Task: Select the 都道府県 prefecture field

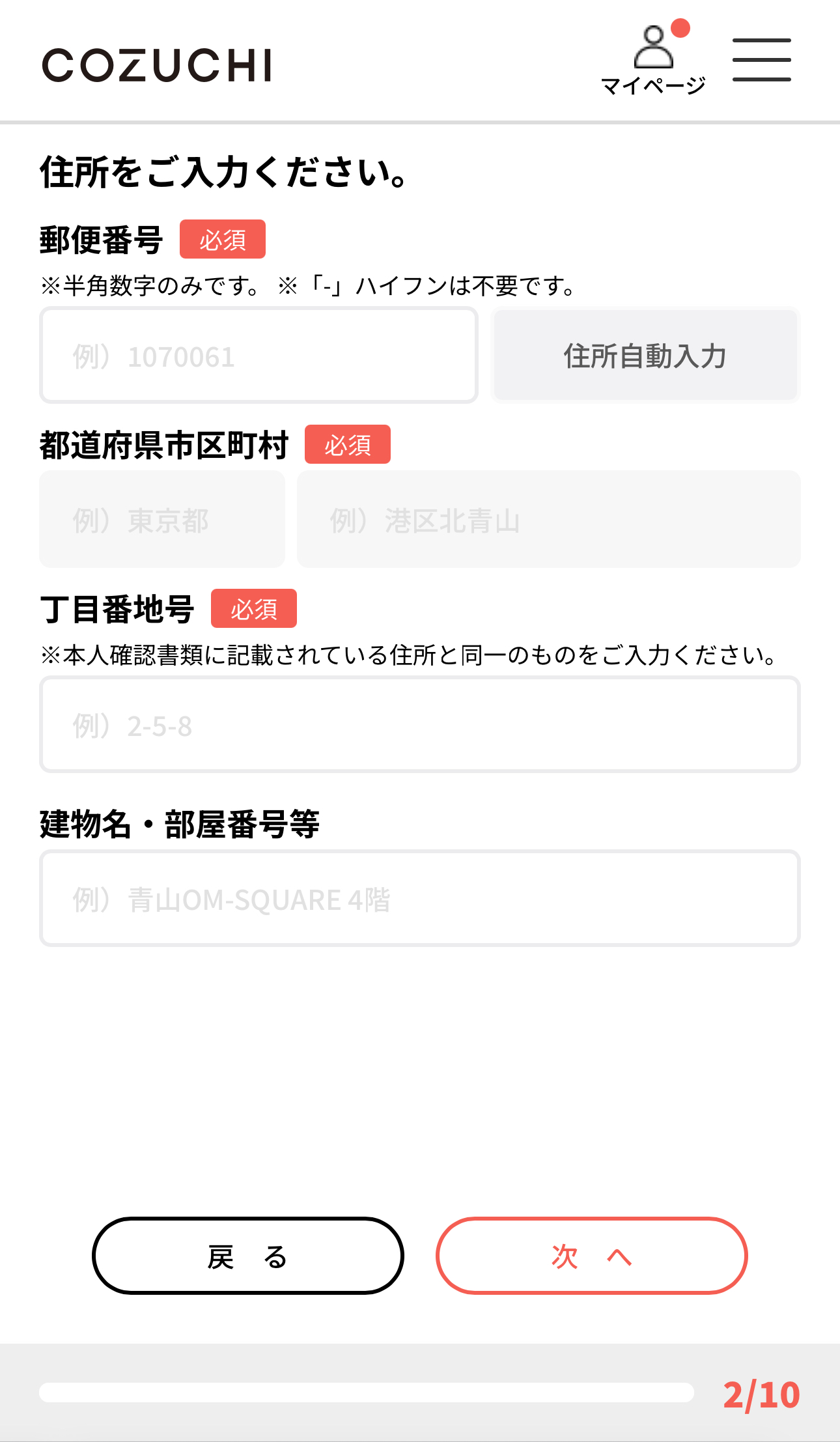Action: click(x=162, y=520)
